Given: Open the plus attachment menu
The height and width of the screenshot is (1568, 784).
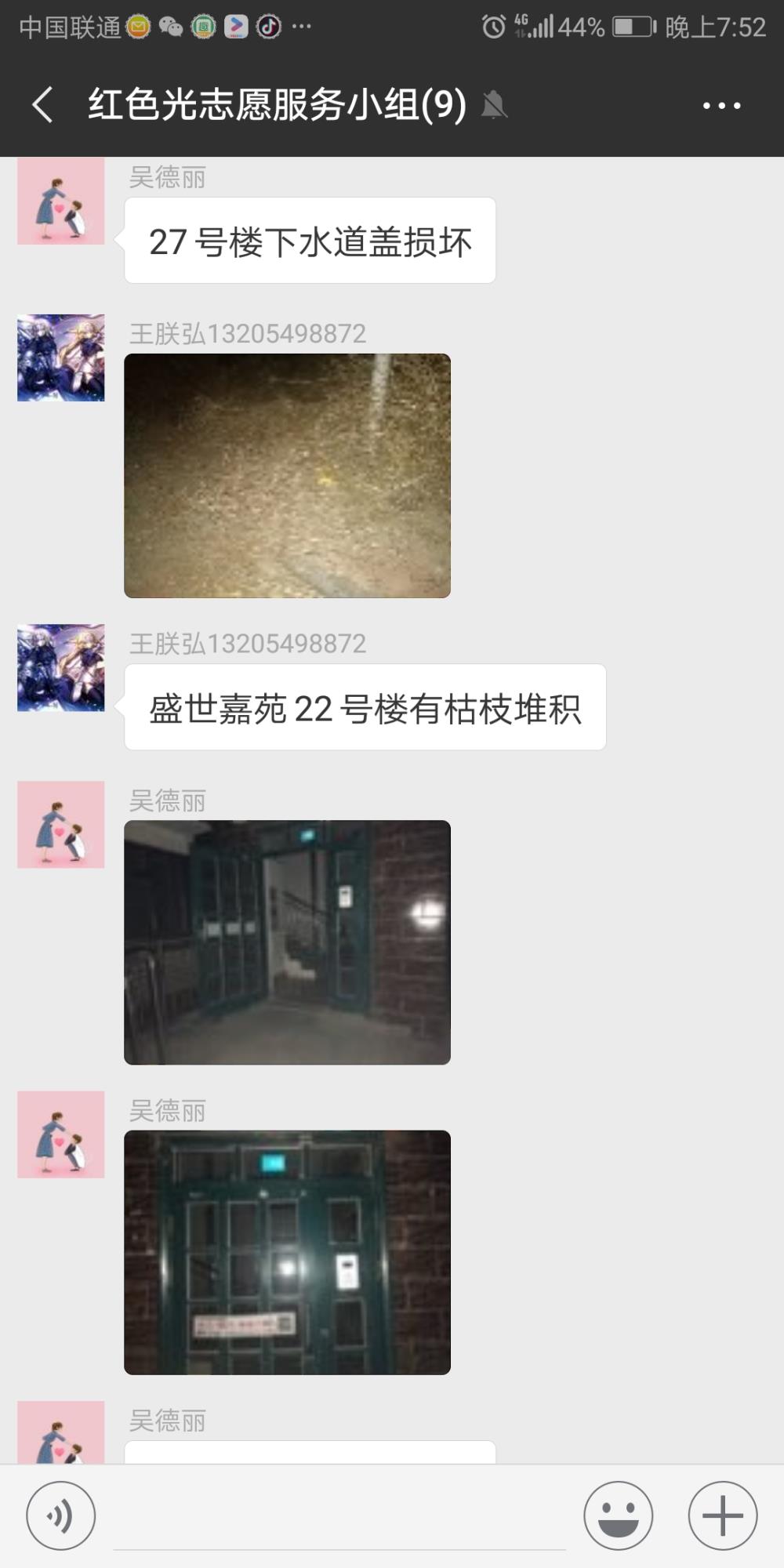Looking at the screenshot, I should click(x=723, y=1515).
